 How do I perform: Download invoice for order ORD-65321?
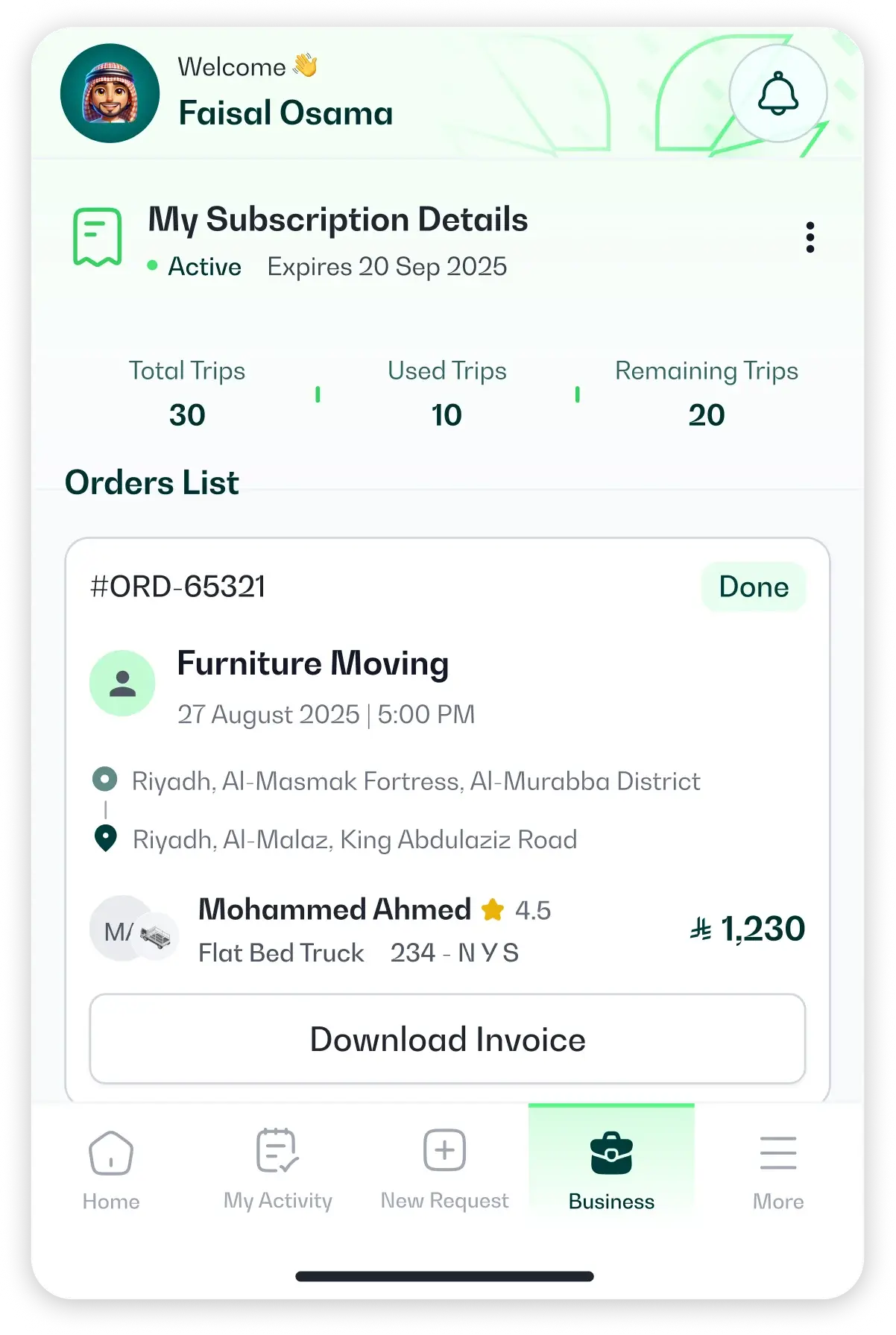[x=447, y=1038]
